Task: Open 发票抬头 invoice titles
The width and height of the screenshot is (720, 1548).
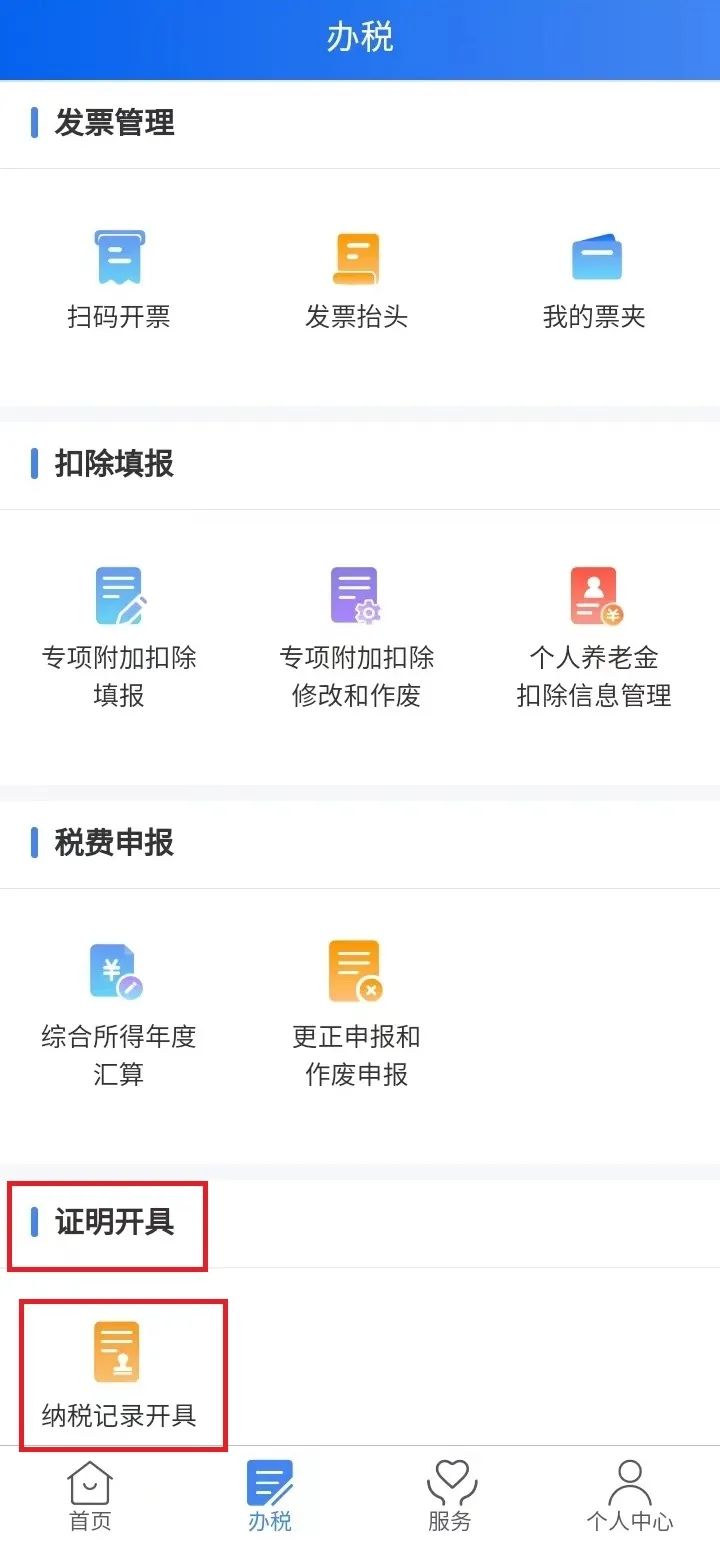Action: 357,281
